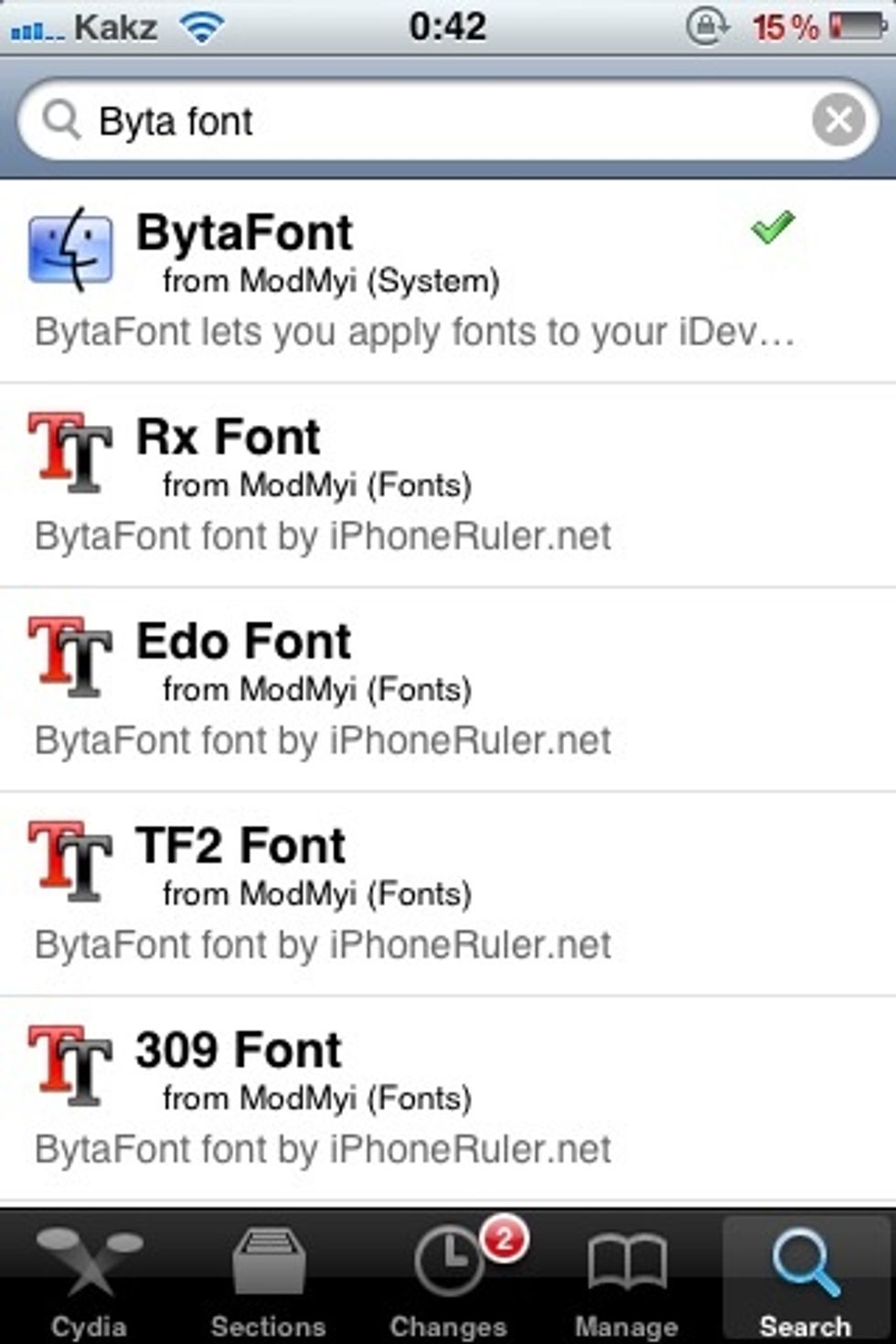Clear the search text
Screen dimensions: 896x1344
click(837, 120)
